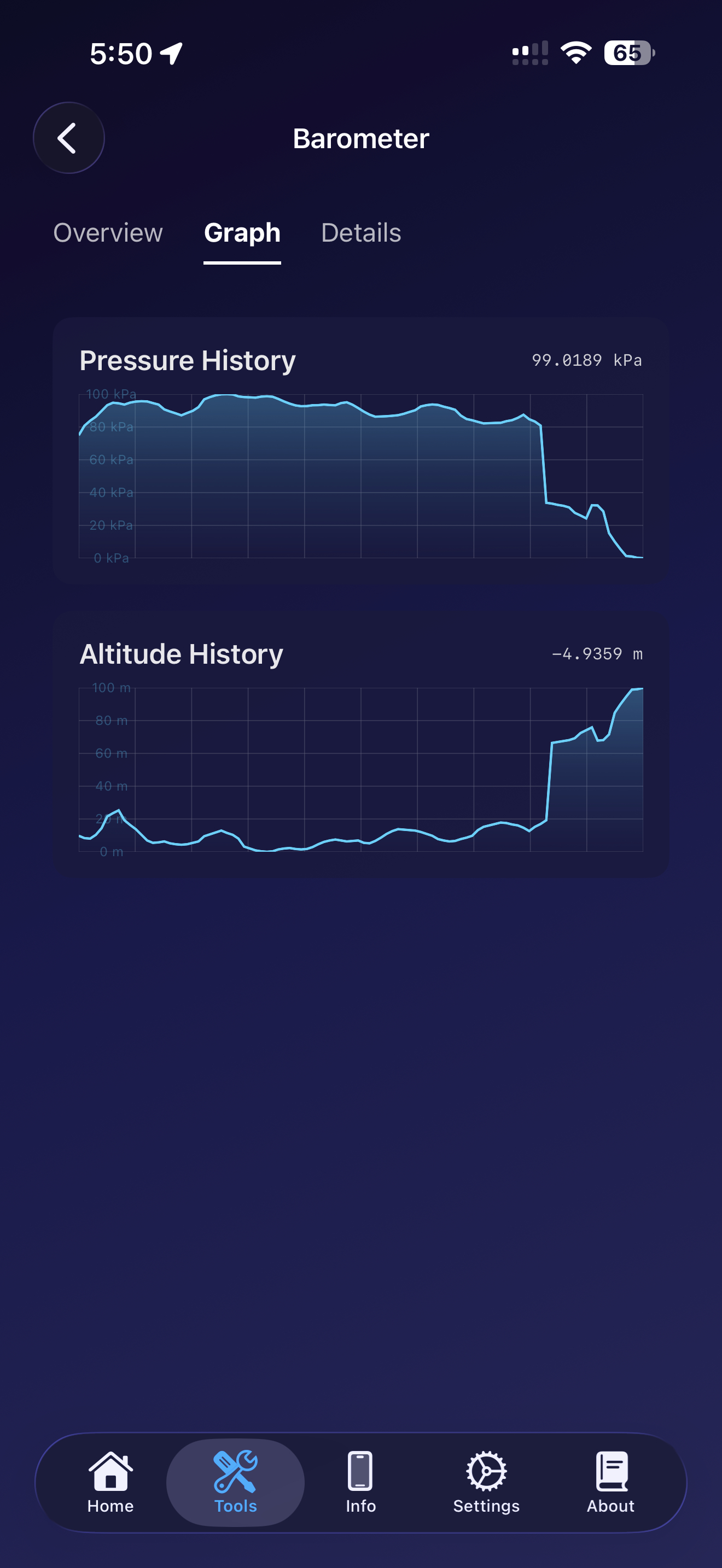
Task: Select the Graph tab
Action: (x=242, y=233)
